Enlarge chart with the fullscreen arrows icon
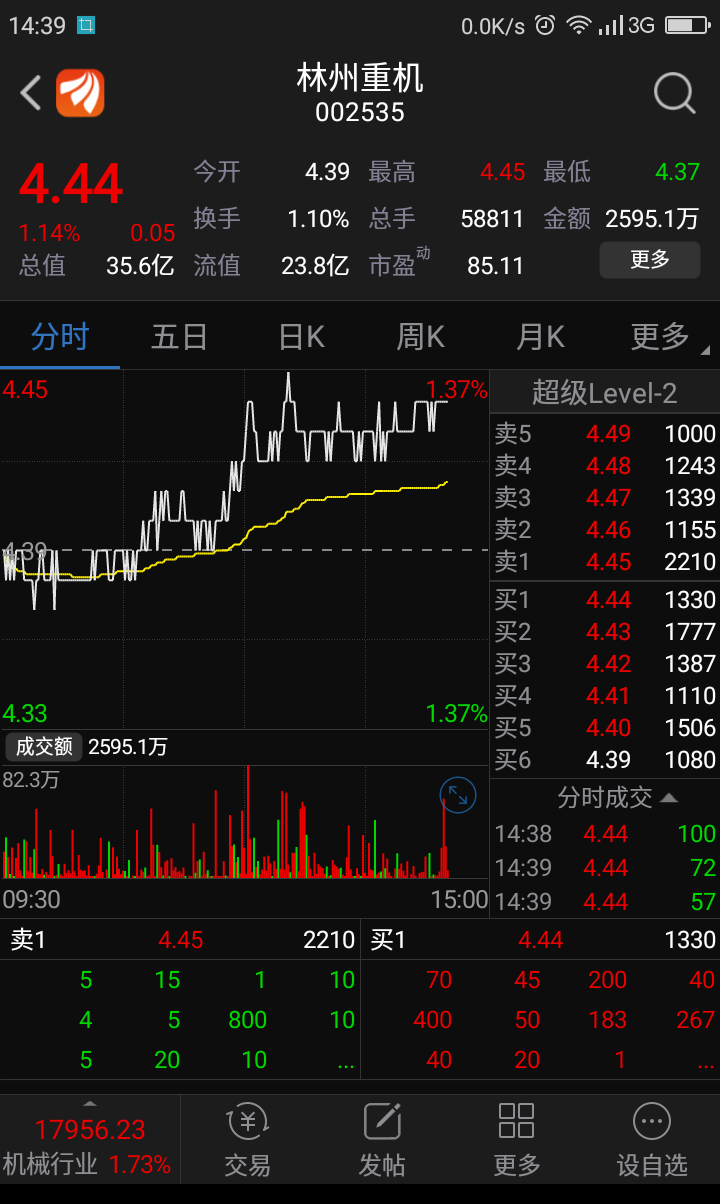The image size is (720, 1204). (x=458, y=797)
